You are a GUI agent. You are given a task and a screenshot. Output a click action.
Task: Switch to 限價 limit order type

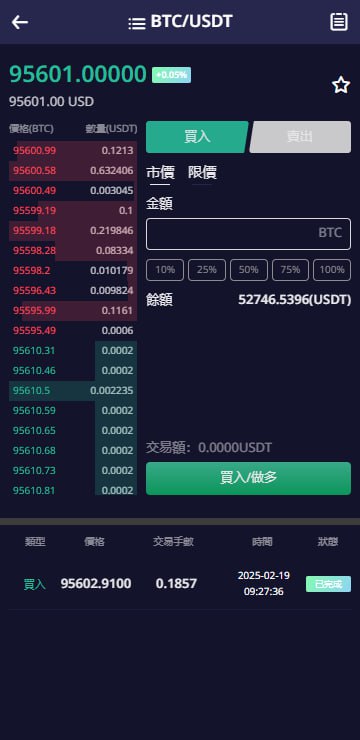pyautogui.click(x=202, y=173)
